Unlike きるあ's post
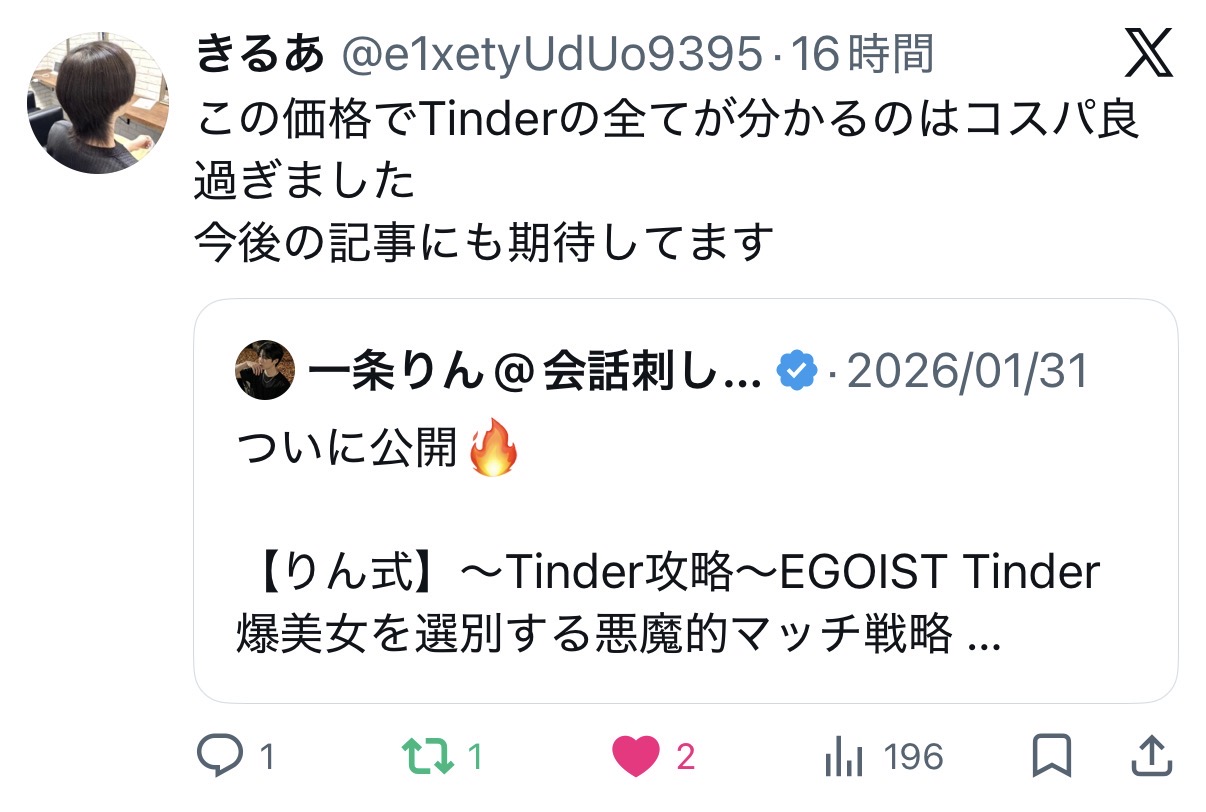Screen dimensions: 1206x812 635,756
